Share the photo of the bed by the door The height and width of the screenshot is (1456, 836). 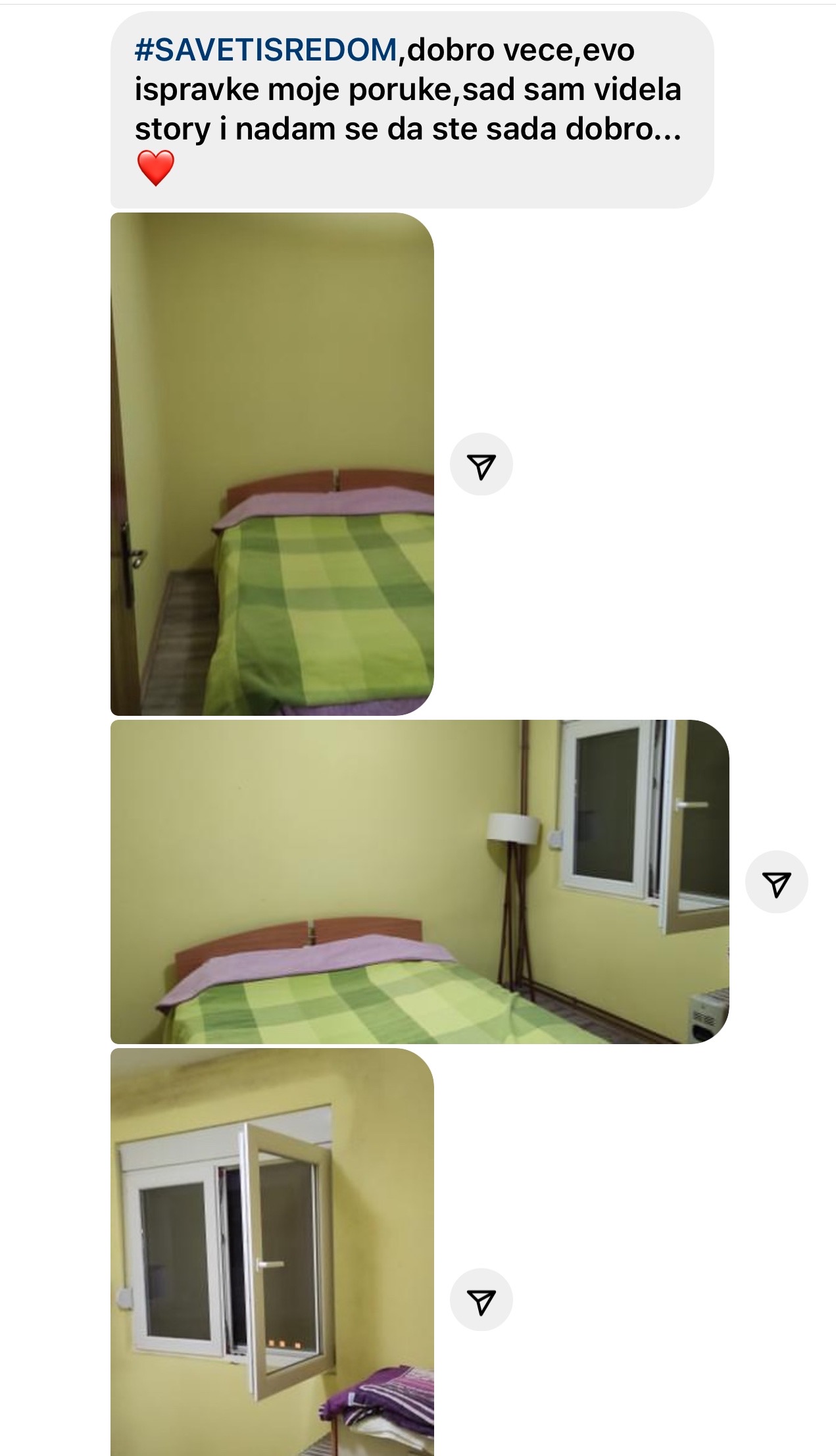tap(481, 464)
